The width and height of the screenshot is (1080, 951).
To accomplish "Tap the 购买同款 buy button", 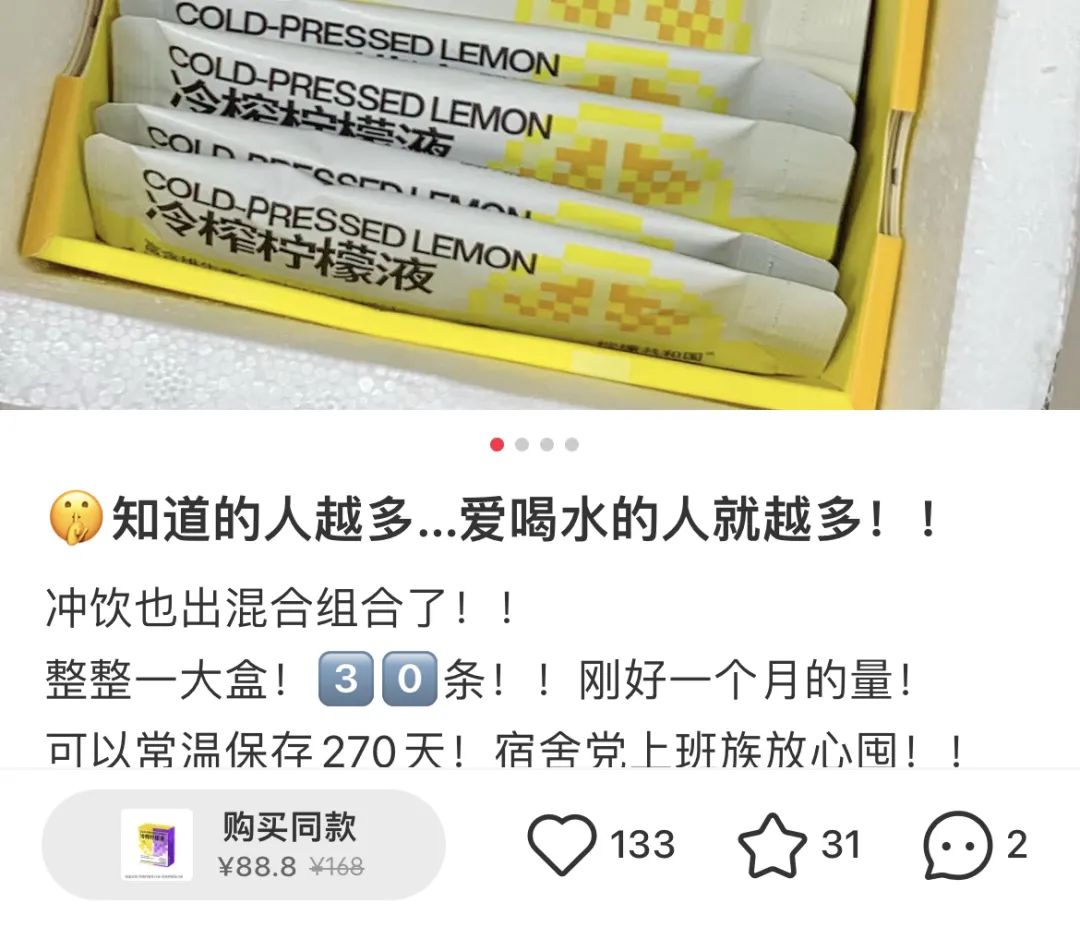I will click(x=243, y=844).
